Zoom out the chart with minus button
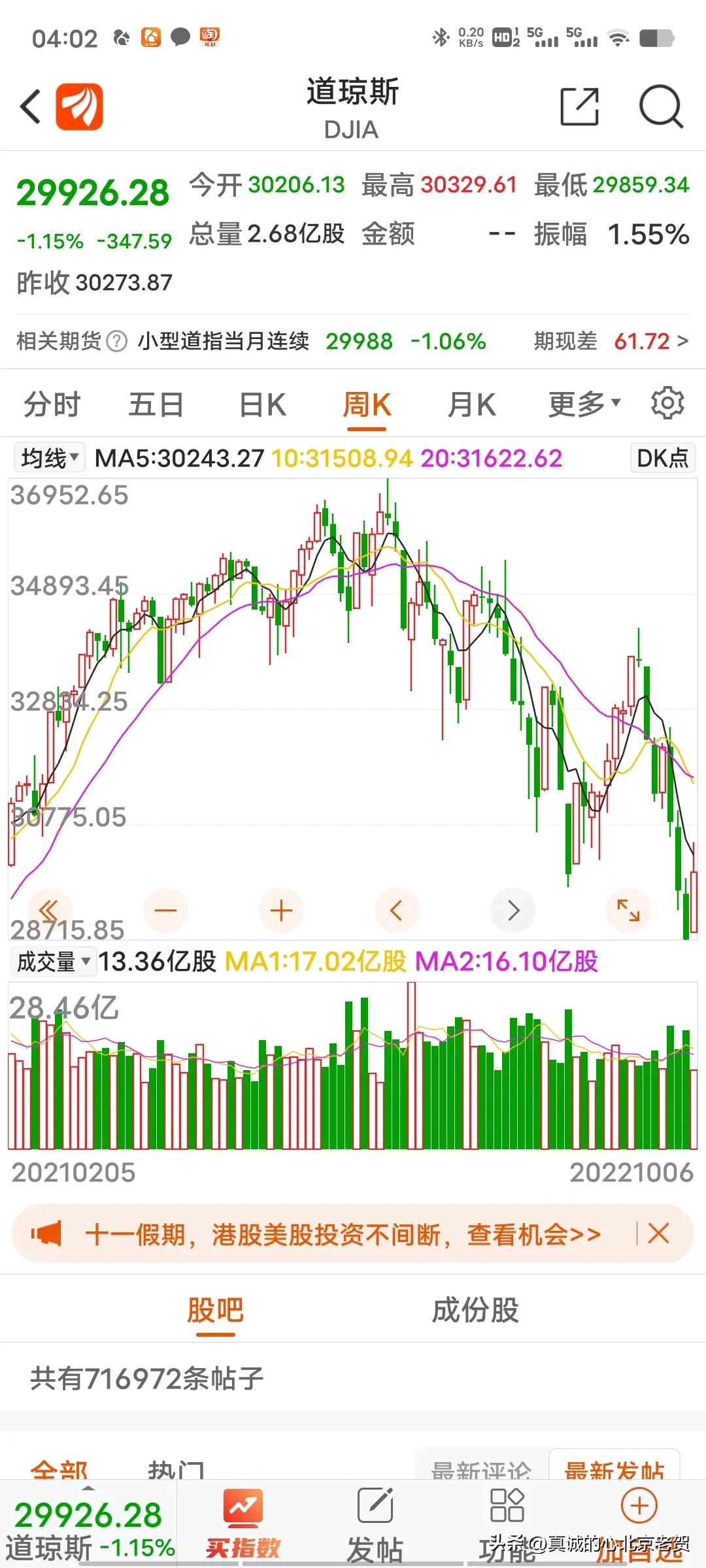 pyautogui.click(x=165, y=910)
